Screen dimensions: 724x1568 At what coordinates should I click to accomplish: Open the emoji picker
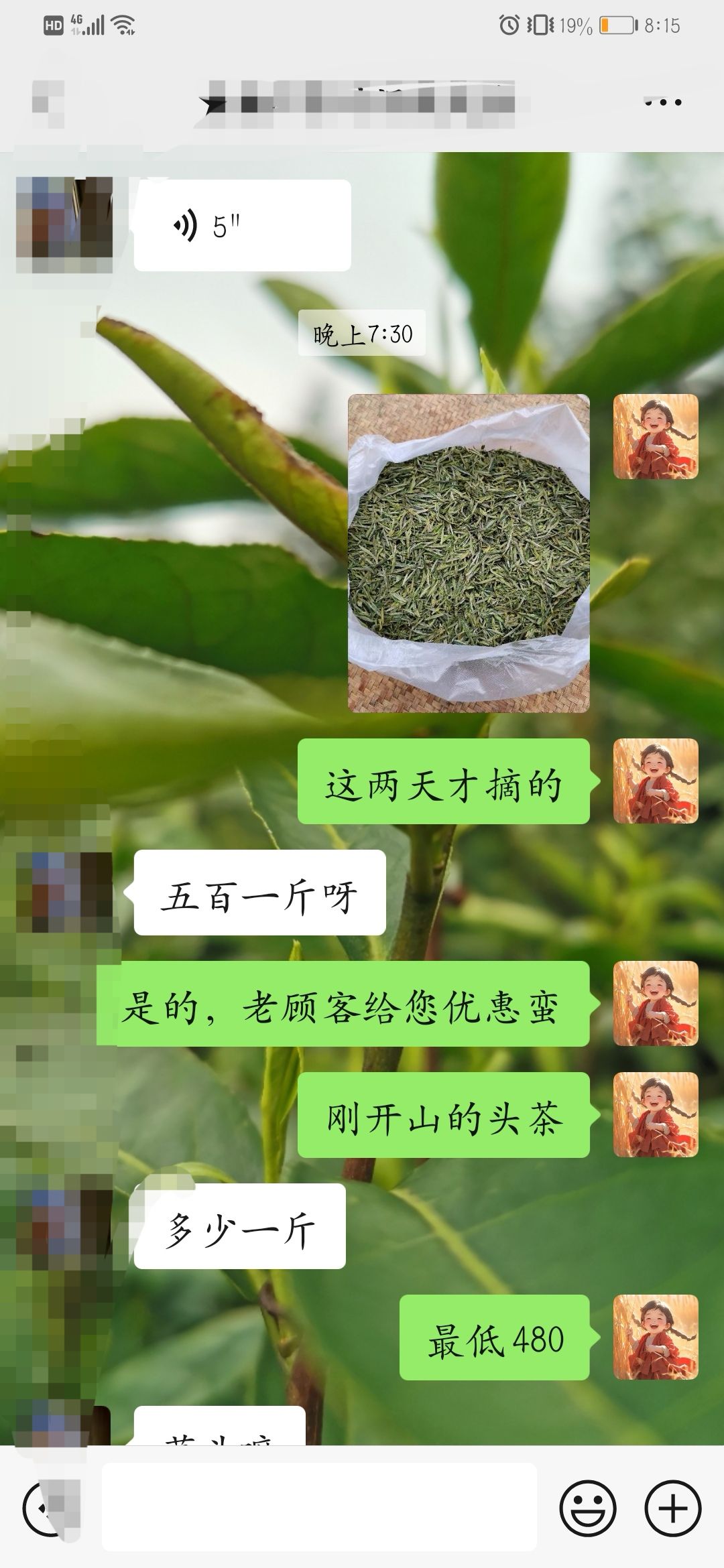[587, 1508]
